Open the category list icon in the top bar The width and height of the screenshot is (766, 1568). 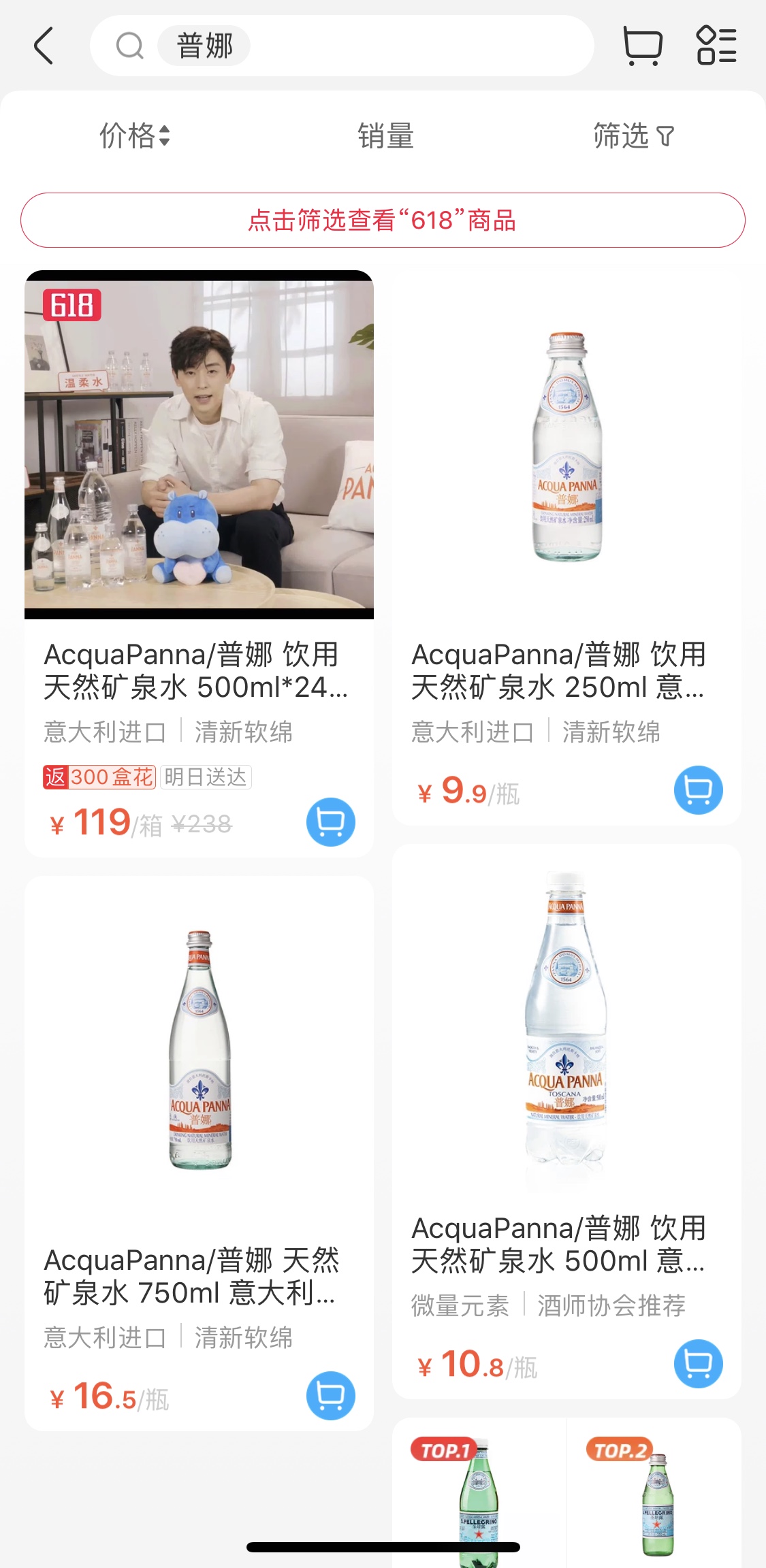click(x=716, y=46)
